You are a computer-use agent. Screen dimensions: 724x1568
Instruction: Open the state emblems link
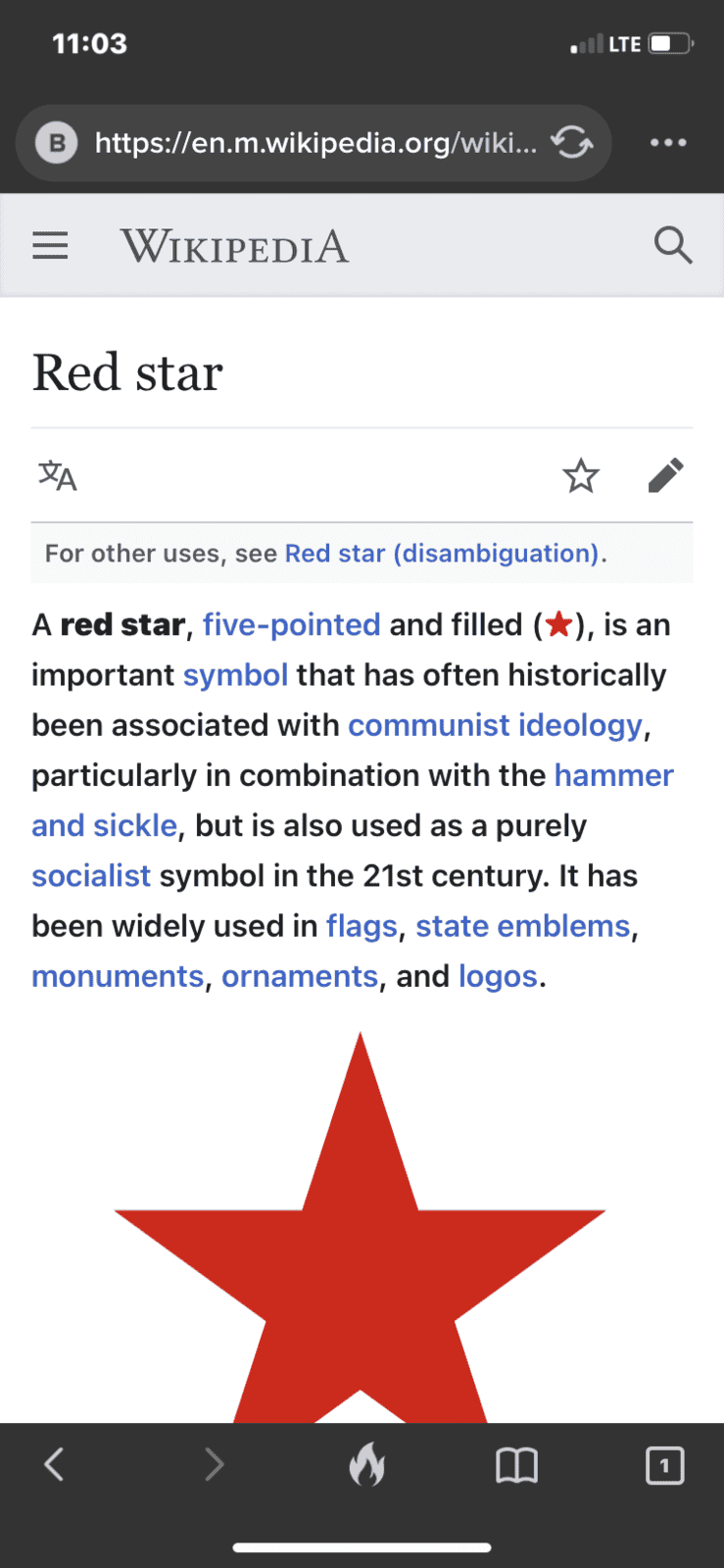coord(523,926)
